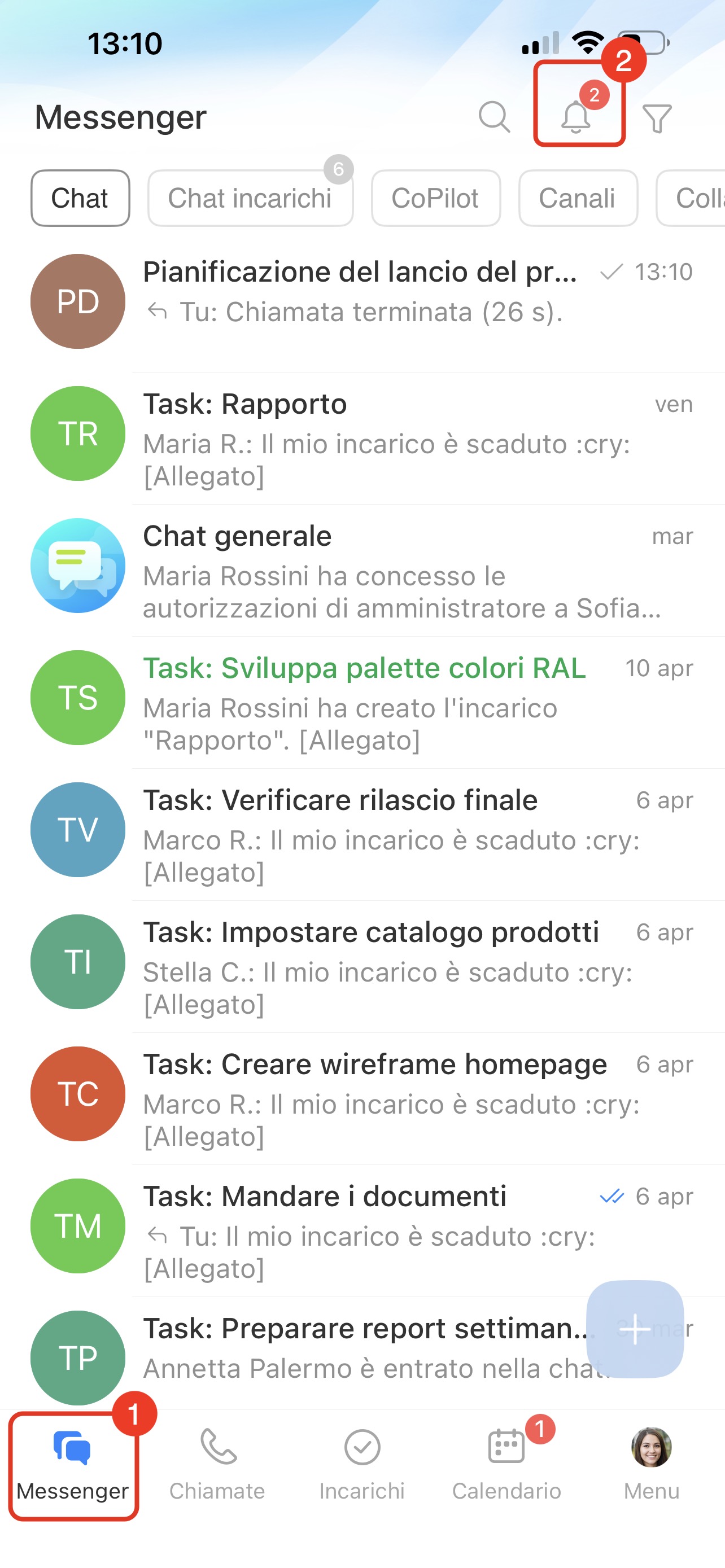Select the Chat chip
The width and height of the screenshot is (725, 1568).
(x=80, y=199)
